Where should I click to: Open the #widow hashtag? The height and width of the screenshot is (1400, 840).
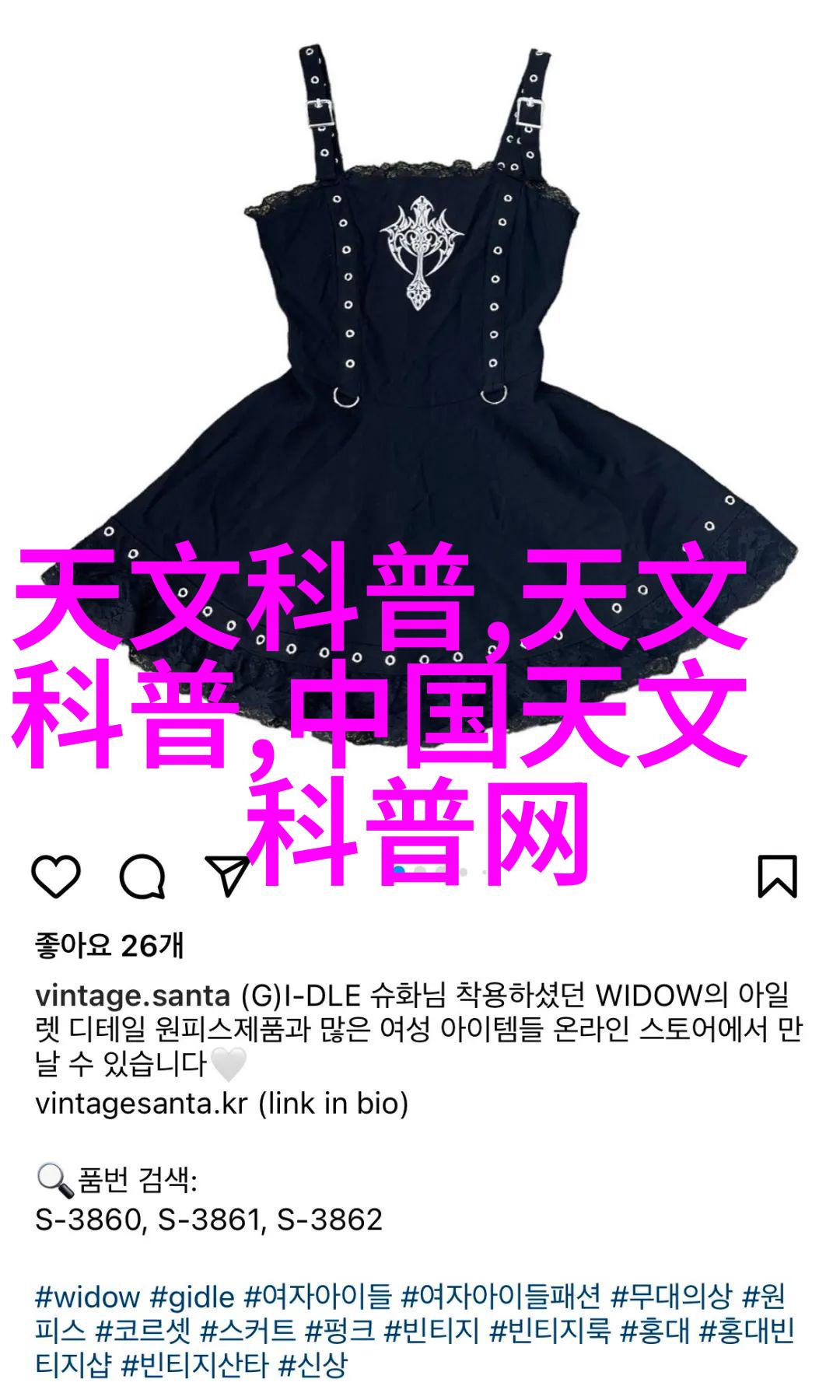[x=87, y=1297]
